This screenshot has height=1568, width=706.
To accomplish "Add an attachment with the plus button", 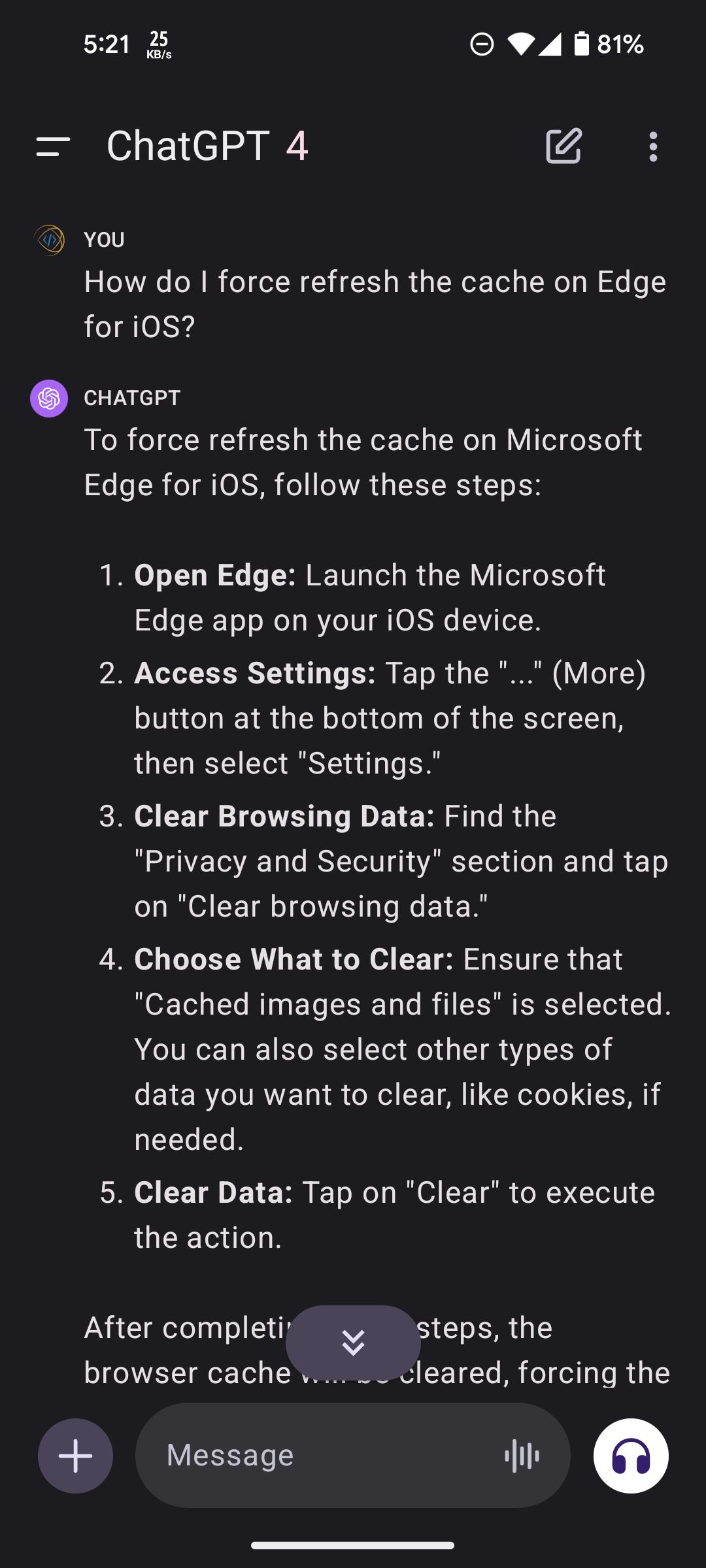I will point(76,1456).
